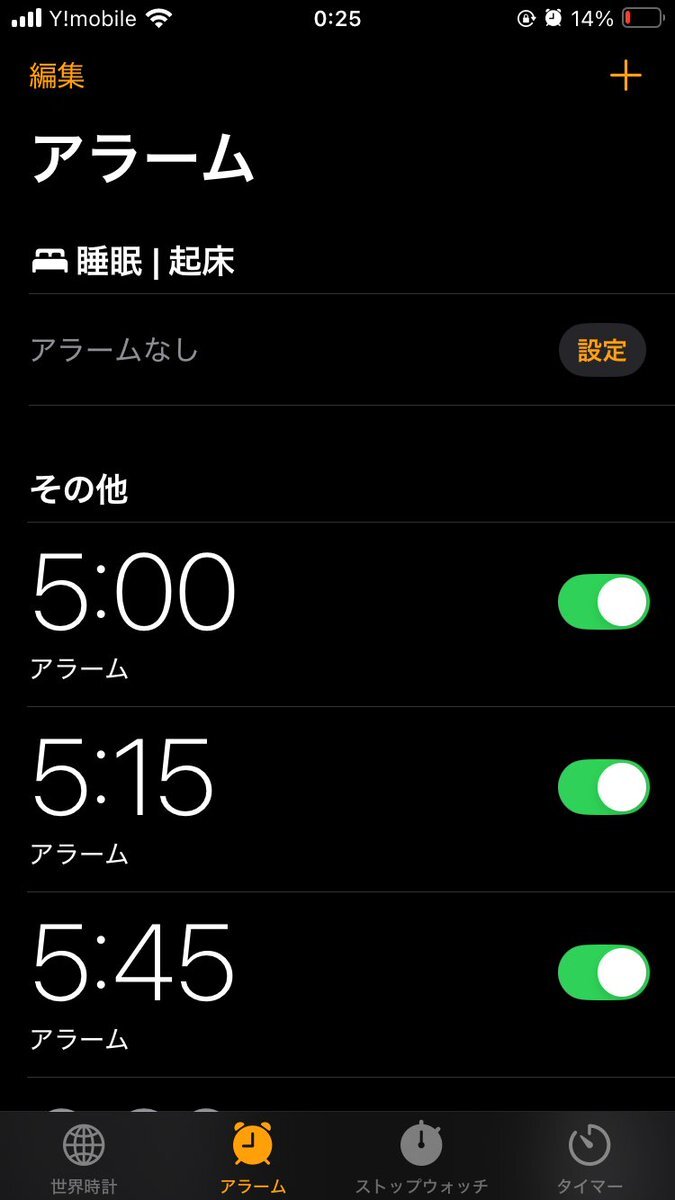Open the タイマー tab

tap(590, 1158)
